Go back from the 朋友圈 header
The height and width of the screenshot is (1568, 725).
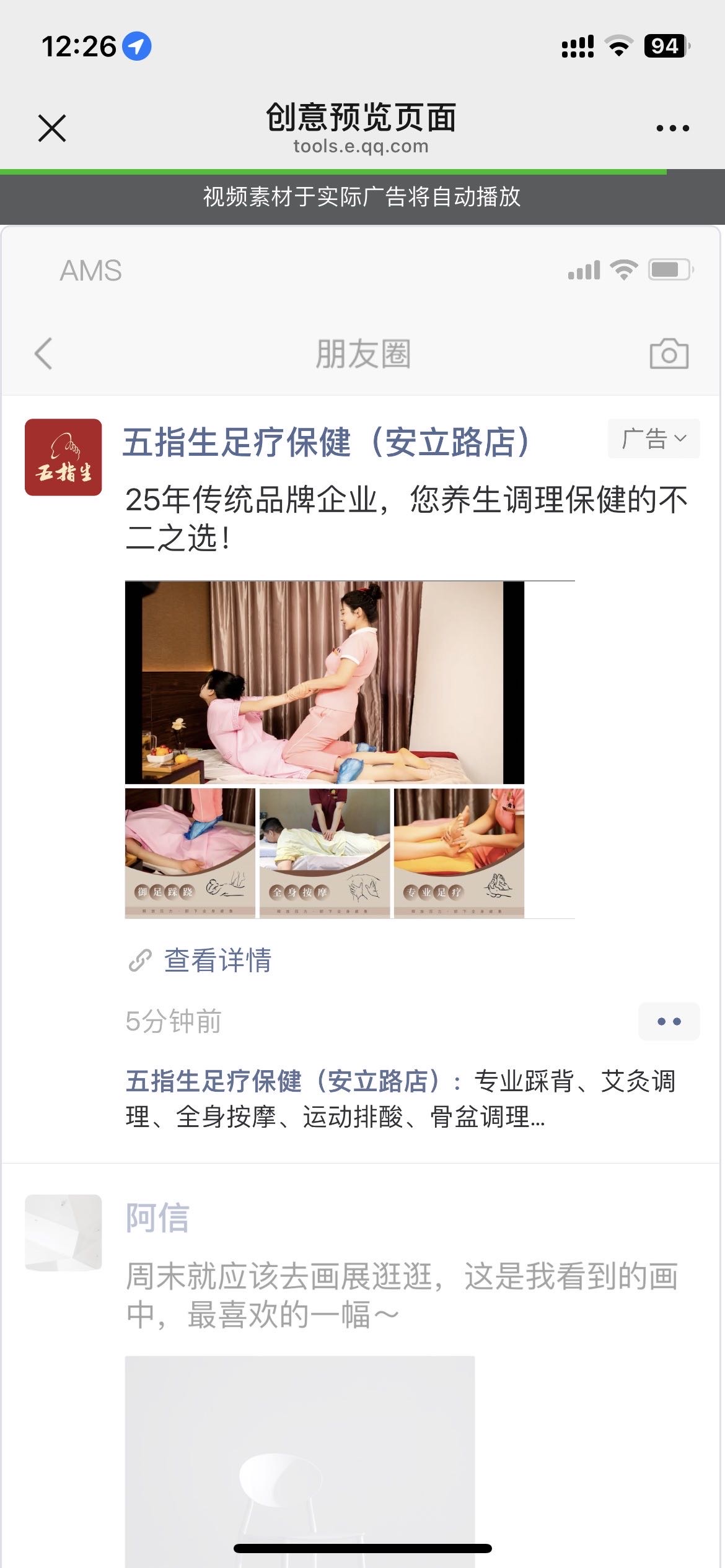pos(43,354)
